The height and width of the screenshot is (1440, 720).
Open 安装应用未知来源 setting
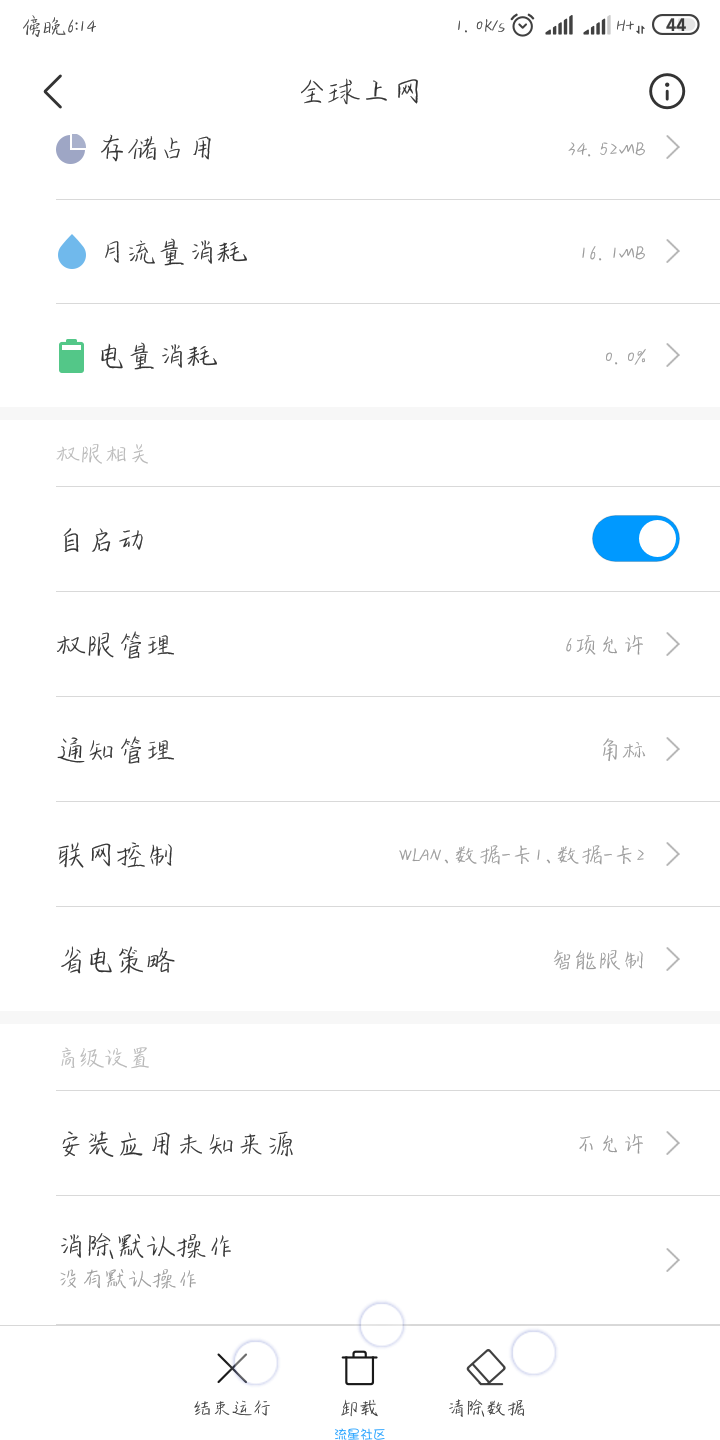point(360,1143)
